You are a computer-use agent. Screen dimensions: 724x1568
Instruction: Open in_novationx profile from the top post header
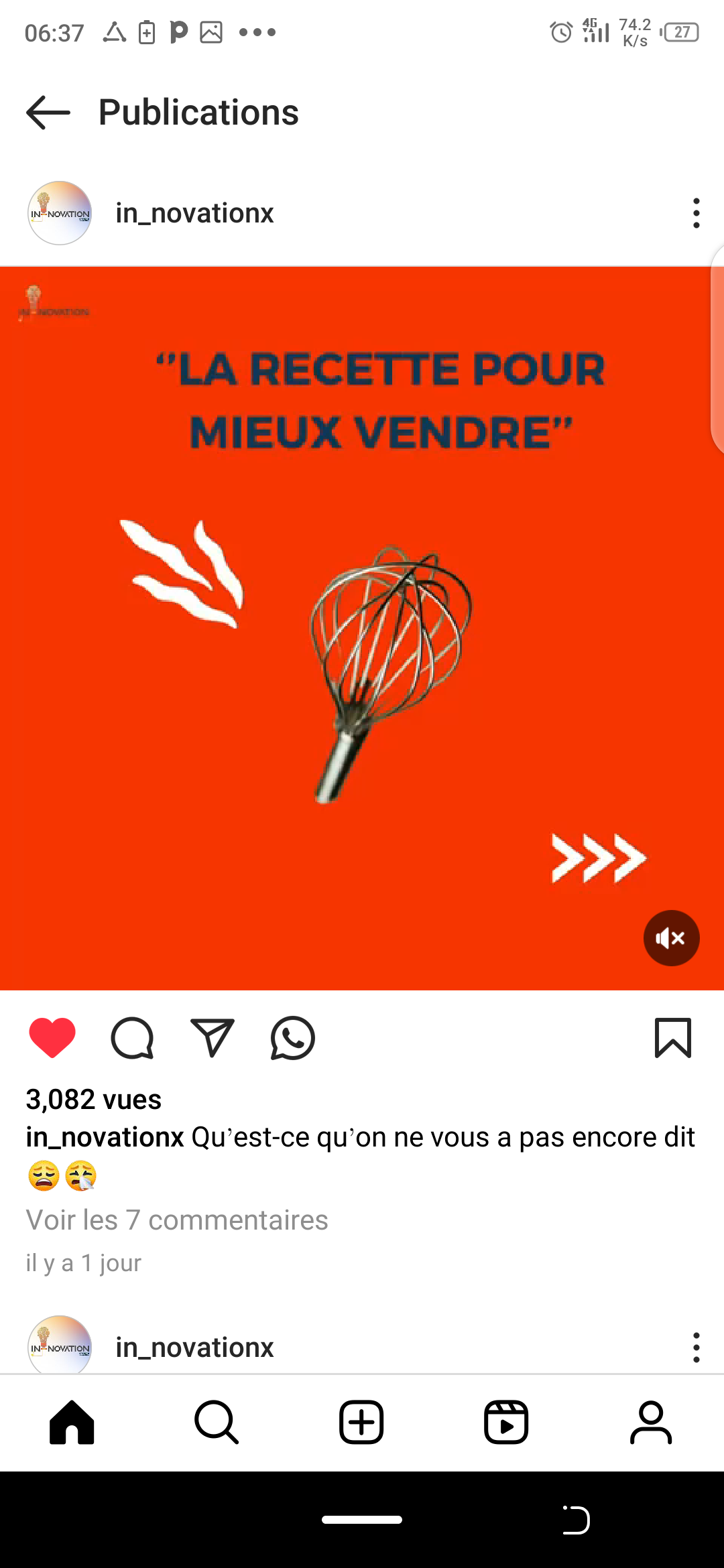click(194, 213)
